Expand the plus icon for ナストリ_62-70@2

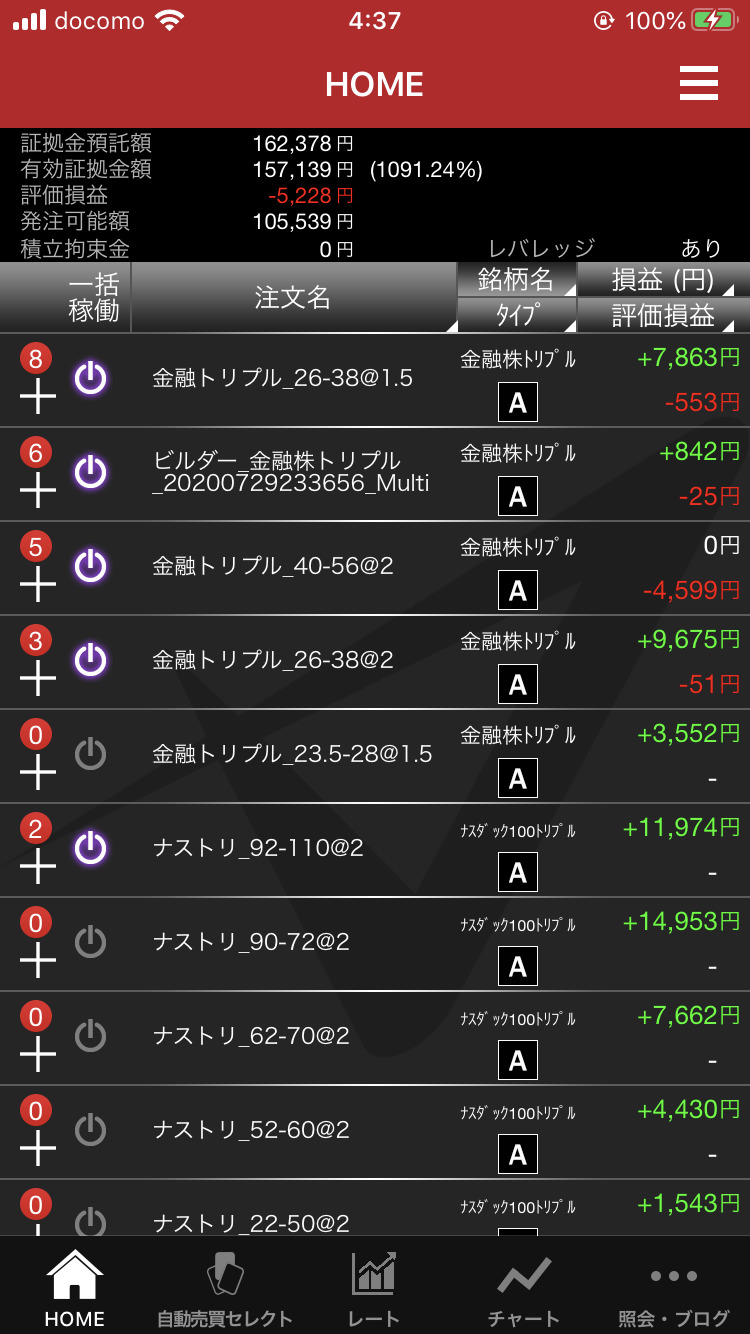tap(38, 1055)
